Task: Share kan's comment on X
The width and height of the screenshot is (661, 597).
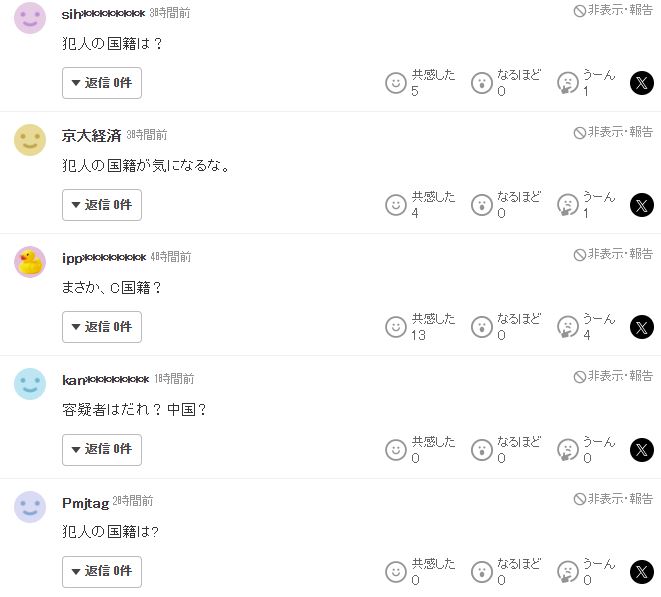Action: (641, 450)
